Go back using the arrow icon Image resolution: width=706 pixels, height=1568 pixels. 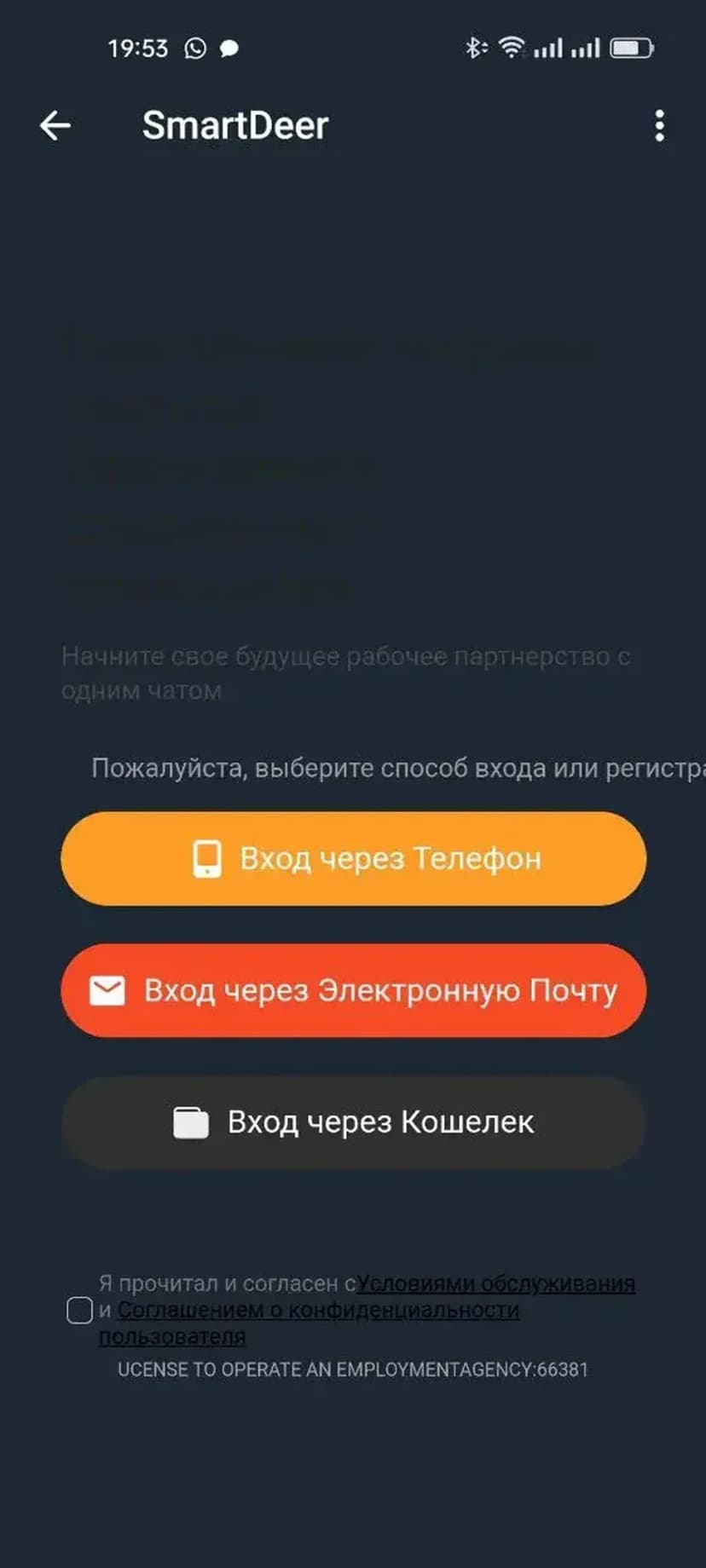(55, 126)
